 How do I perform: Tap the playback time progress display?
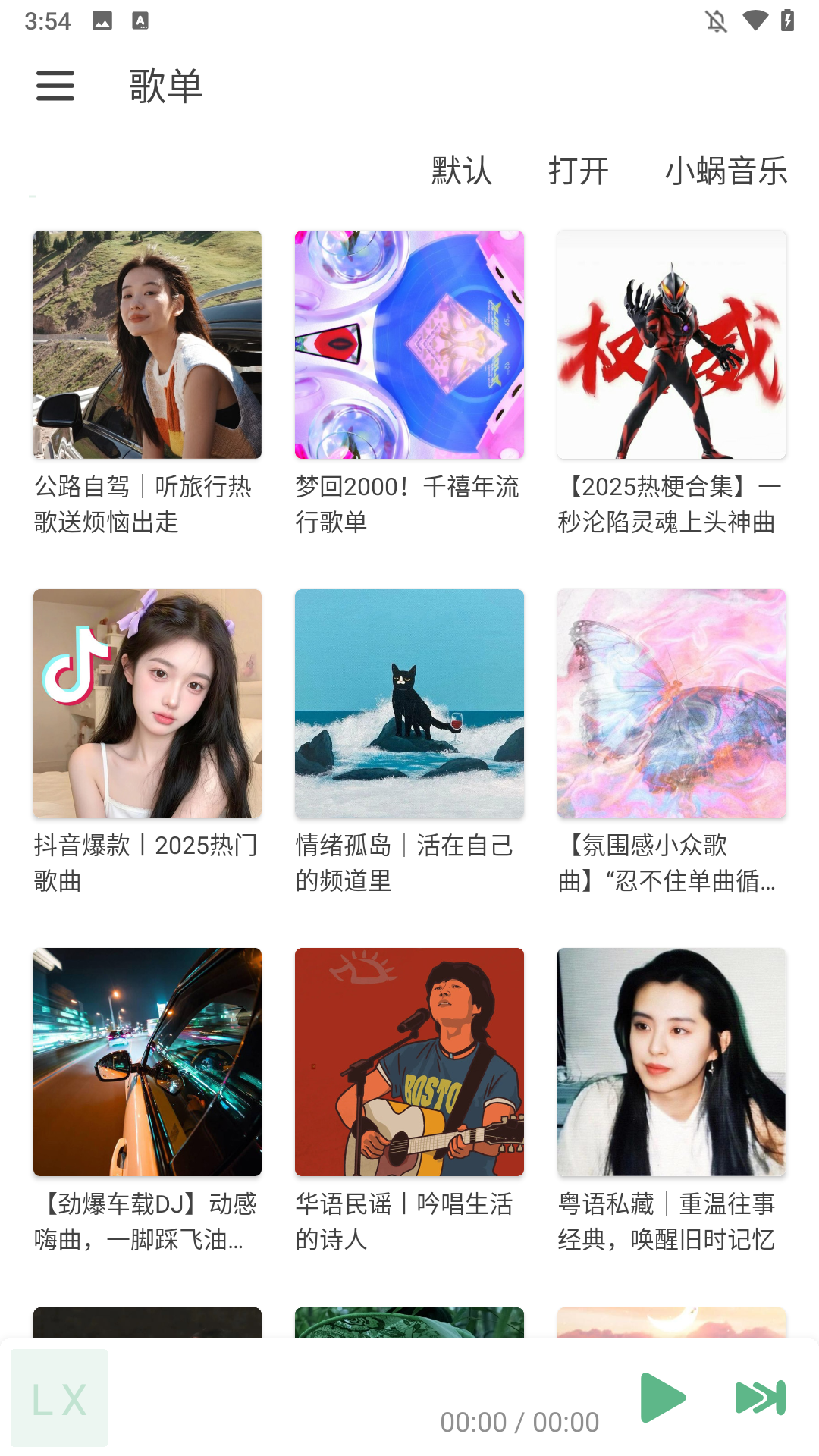(520, 1422)
